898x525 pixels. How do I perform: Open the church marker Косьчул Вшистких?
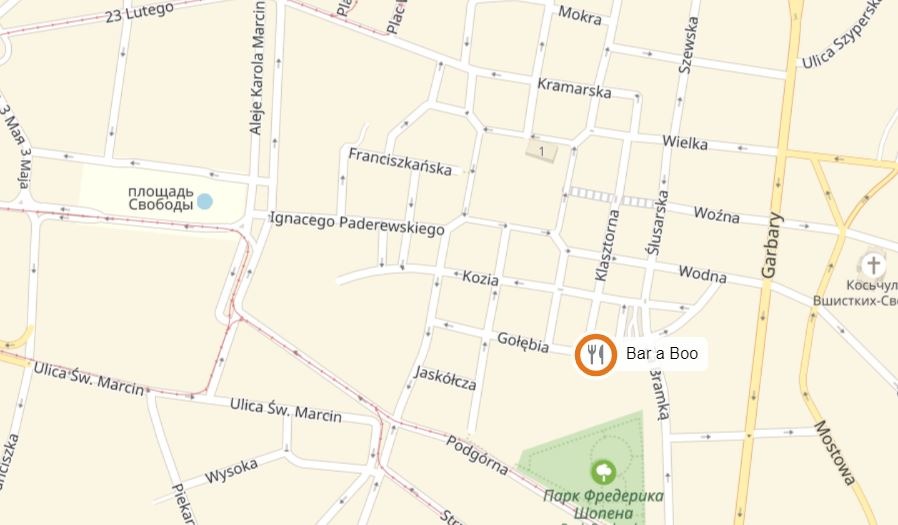[874, 266]
